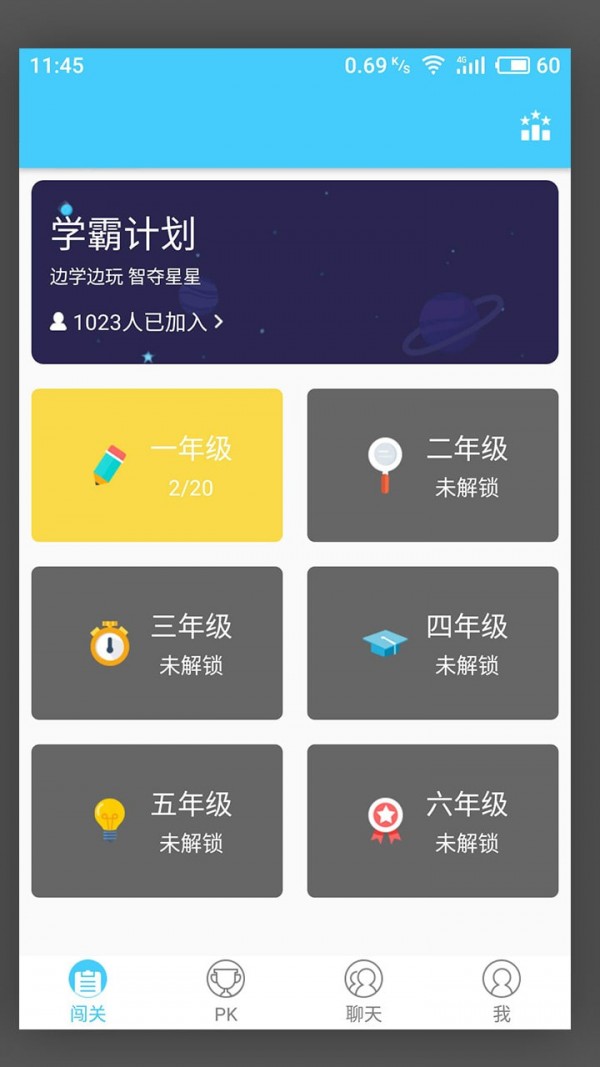Go to the 聊天 tab
The image size is (600, 1067).
click(364, 992)
